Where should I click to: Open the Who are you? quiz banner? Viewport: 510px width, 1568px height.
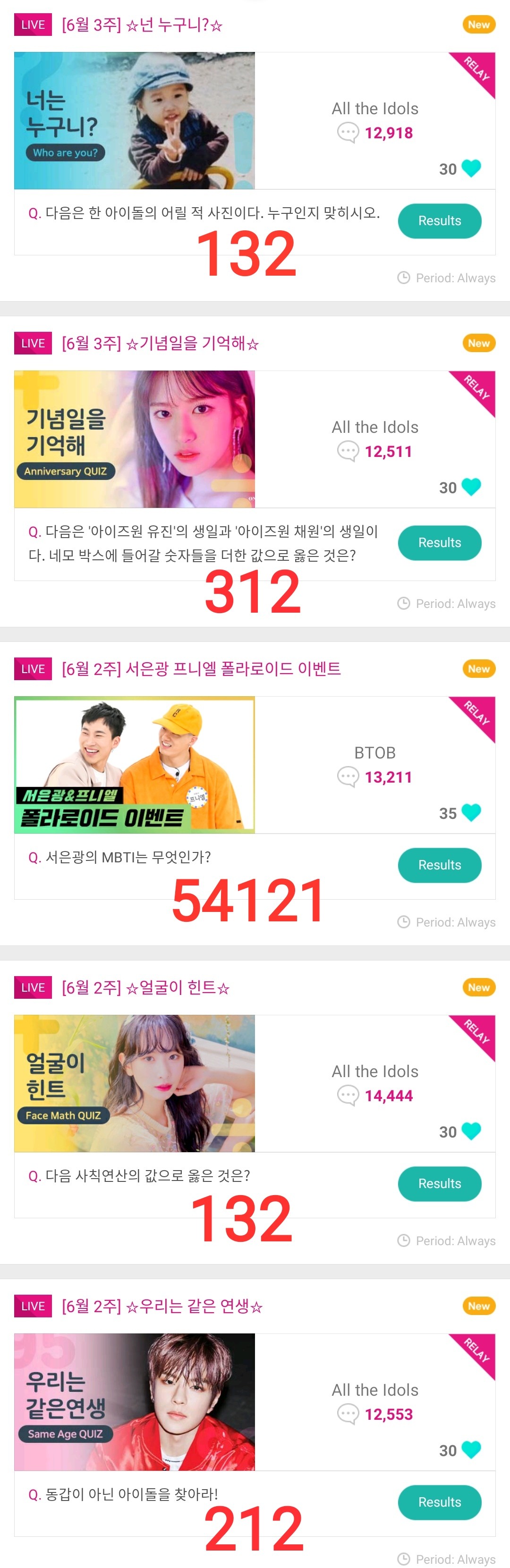[x=134, y=120]
